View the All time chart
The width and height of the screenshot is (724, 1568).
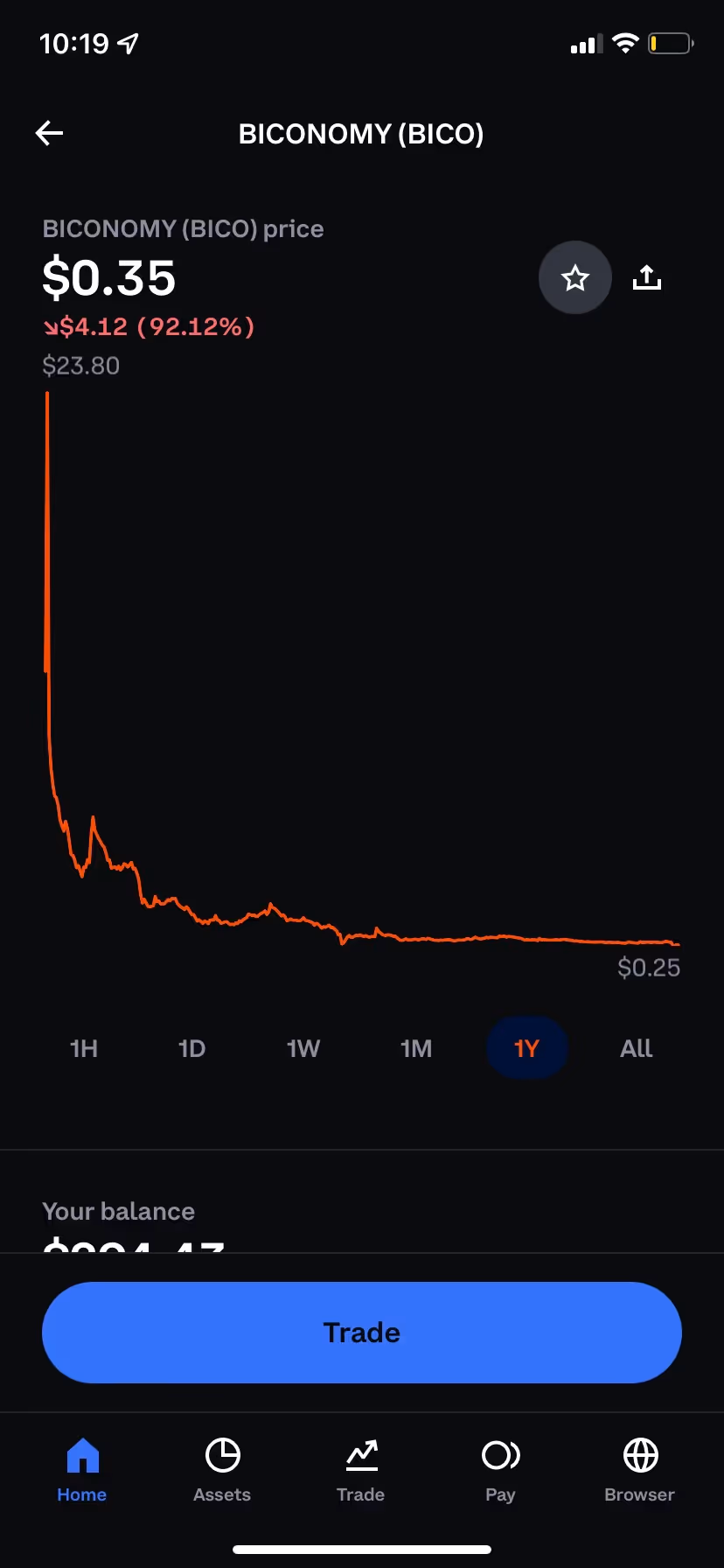[x=636, y=1048]
